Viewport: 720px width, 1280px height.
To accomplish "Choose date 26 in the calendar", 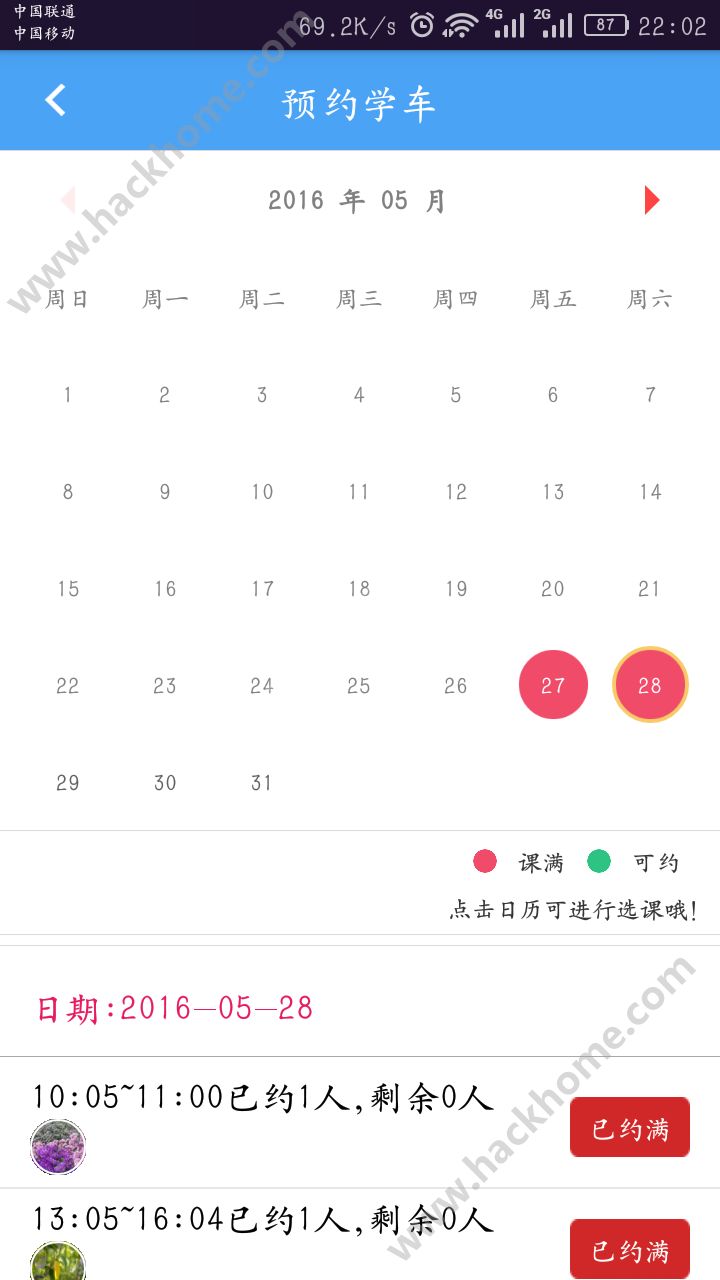I will tap(456, 686).
